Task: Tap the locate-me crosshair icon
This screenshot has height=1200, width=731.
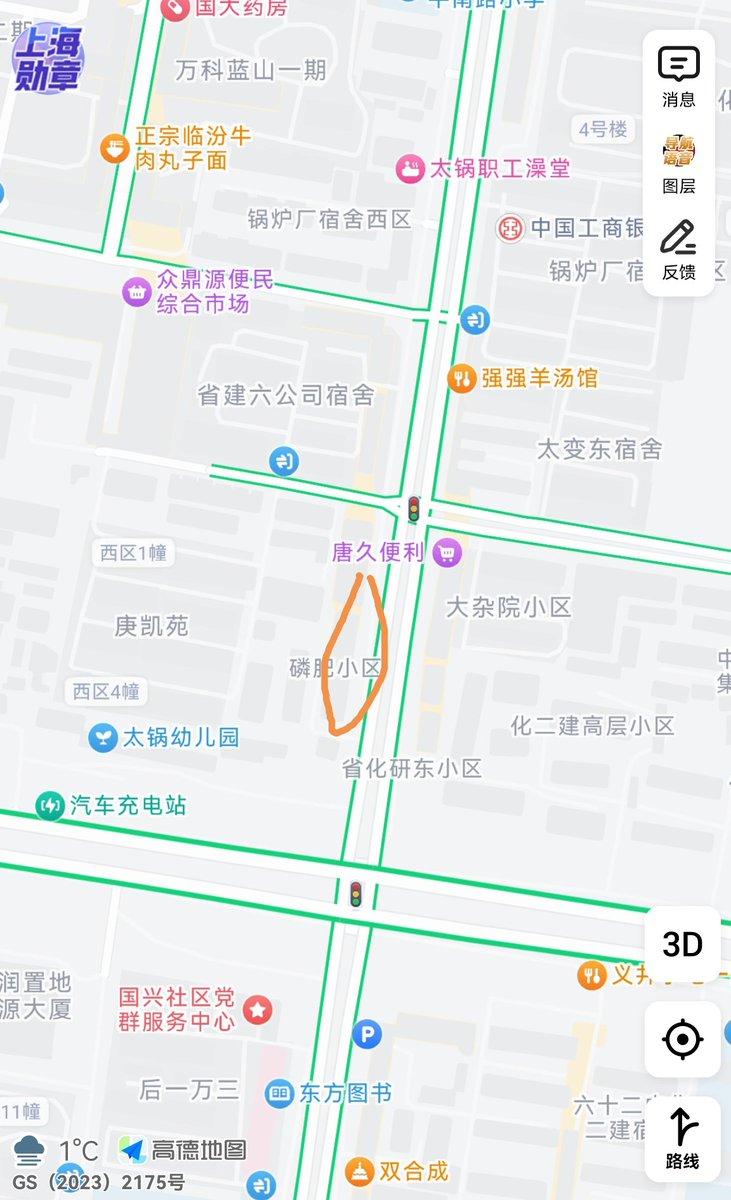Action: coord(683,1040)
